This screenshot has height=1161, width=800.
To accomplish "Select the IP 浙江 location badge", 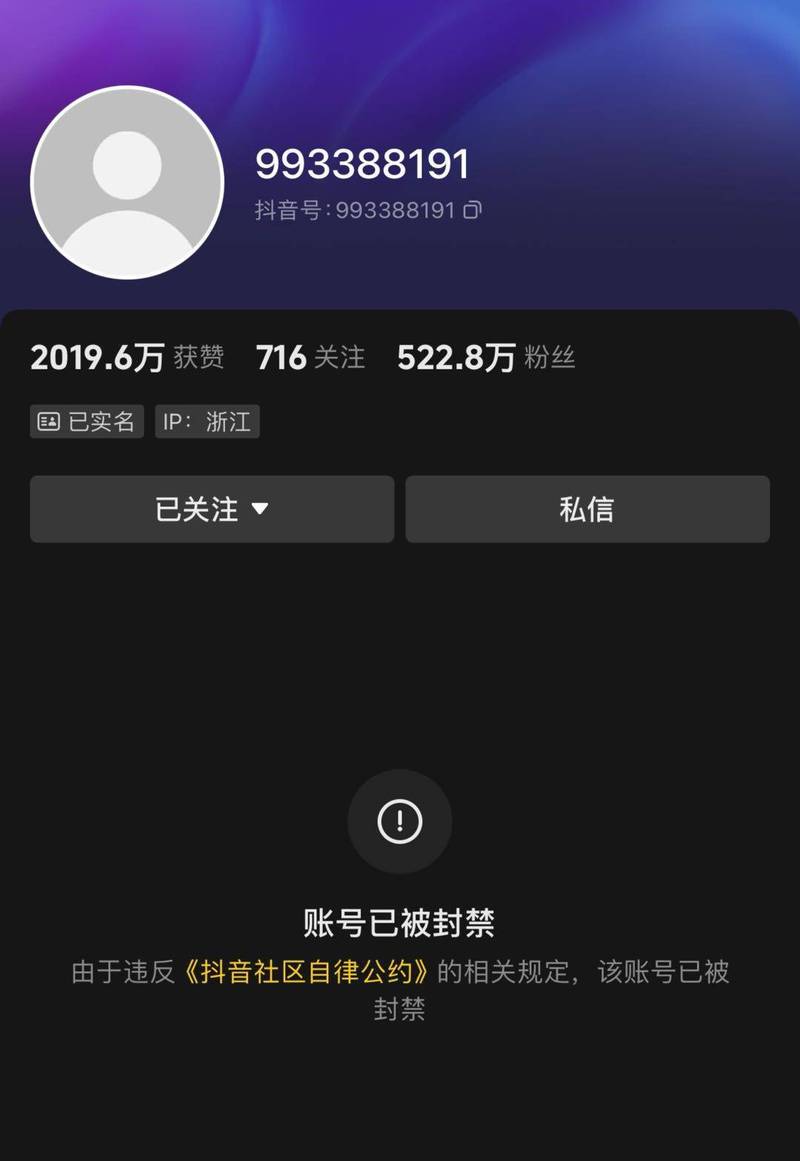I will point(207,421).
